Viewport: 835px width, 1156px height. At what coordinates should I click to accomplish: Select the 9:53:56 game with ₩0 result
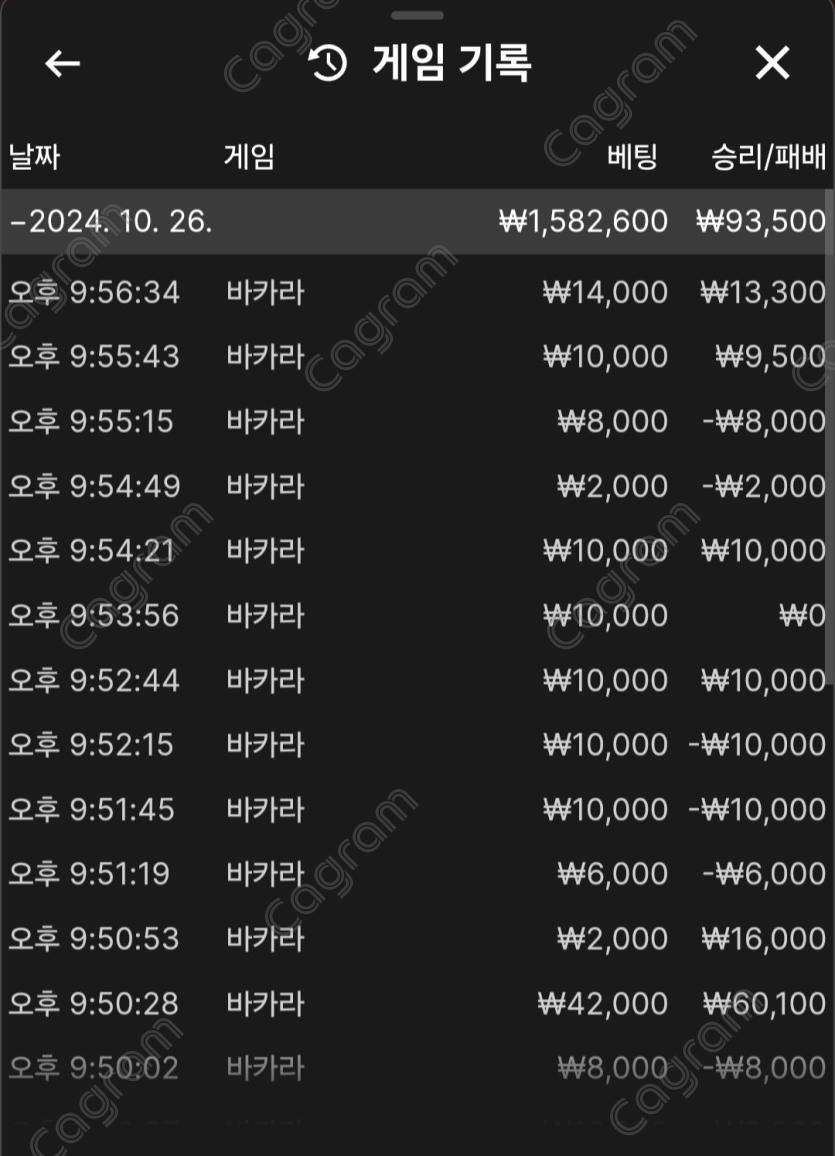click(x=416, y=615)
